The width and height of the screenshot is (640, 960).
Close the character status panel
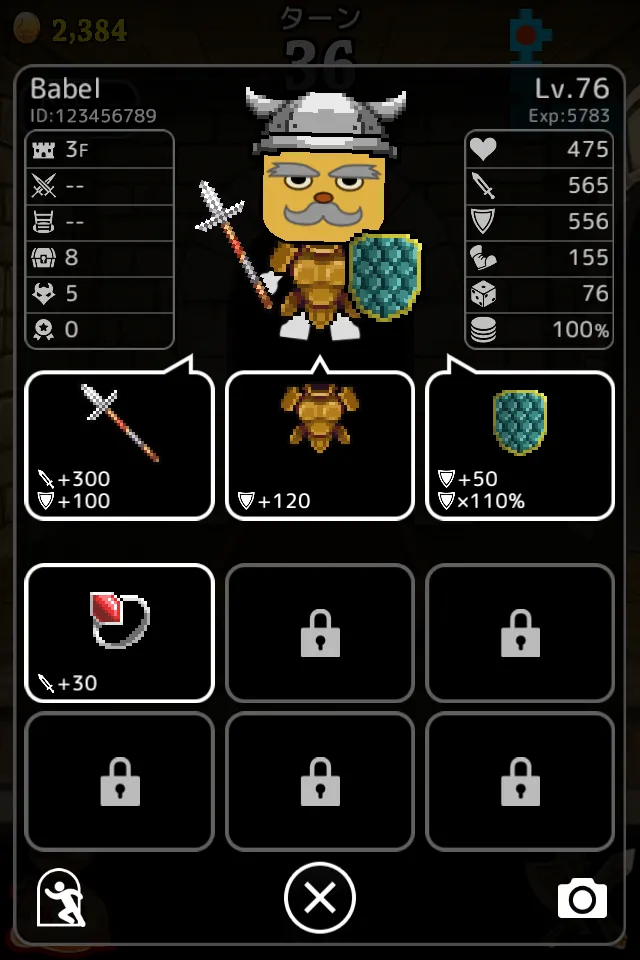[320, 898]
